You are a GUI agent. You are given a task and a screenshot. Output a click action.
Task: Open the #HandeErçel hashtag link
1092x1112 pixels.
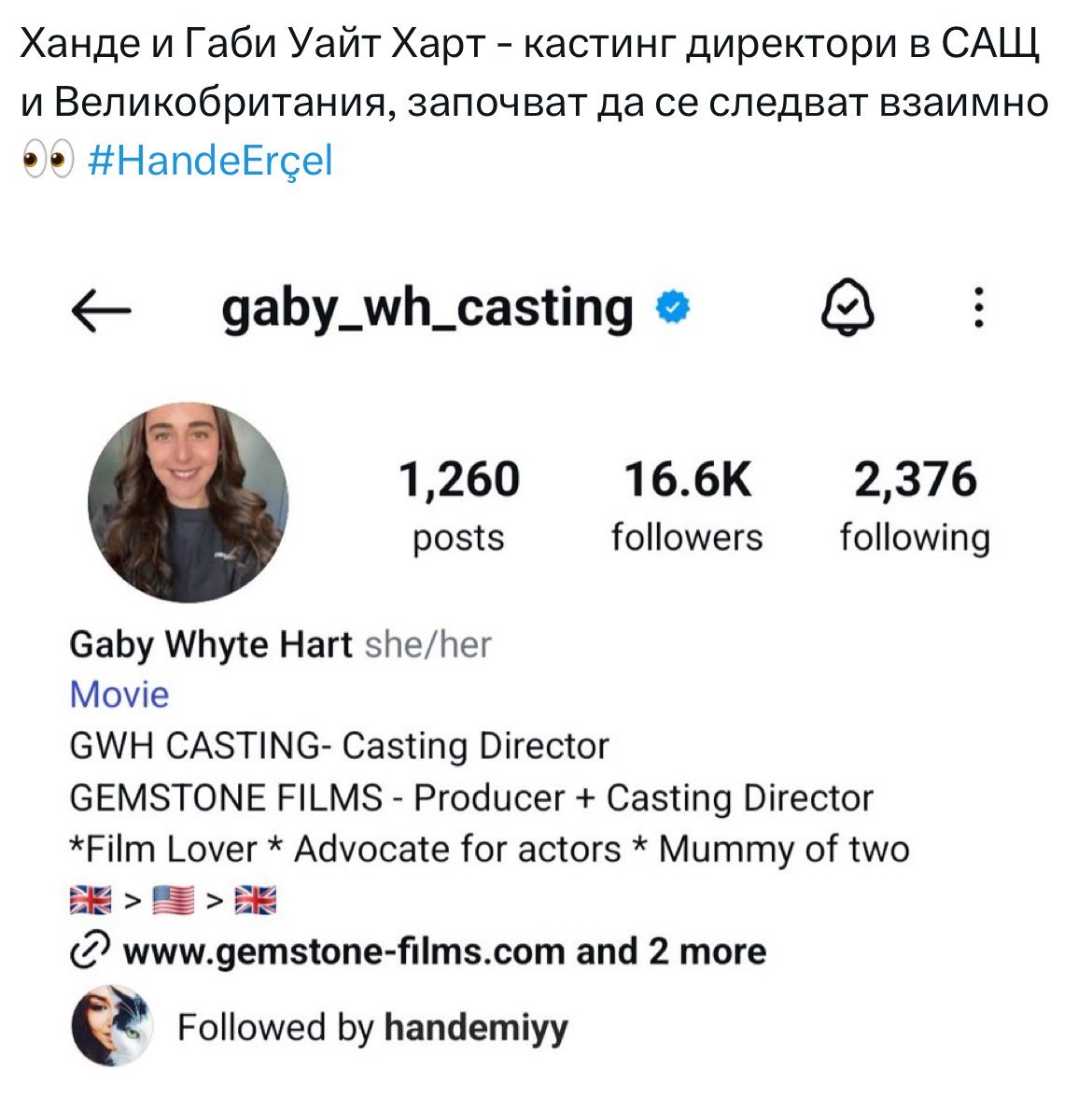pyautogui.click(x=210, y=162)
